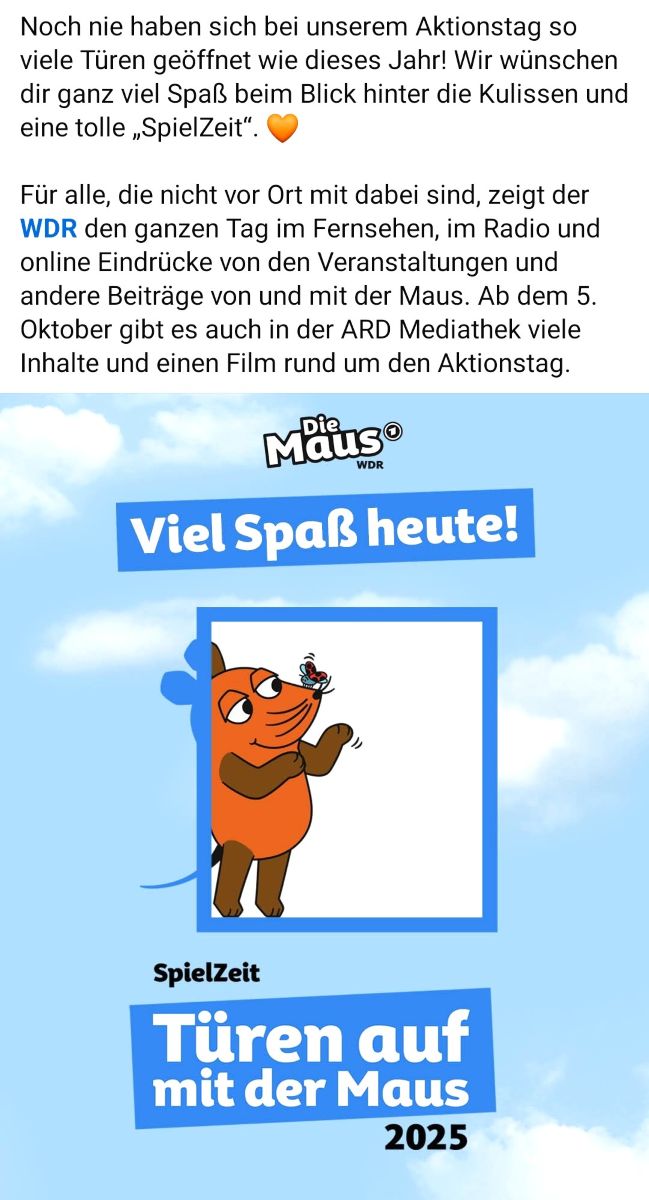Open the Türen auf mit der Maus post image

[324, 796]
